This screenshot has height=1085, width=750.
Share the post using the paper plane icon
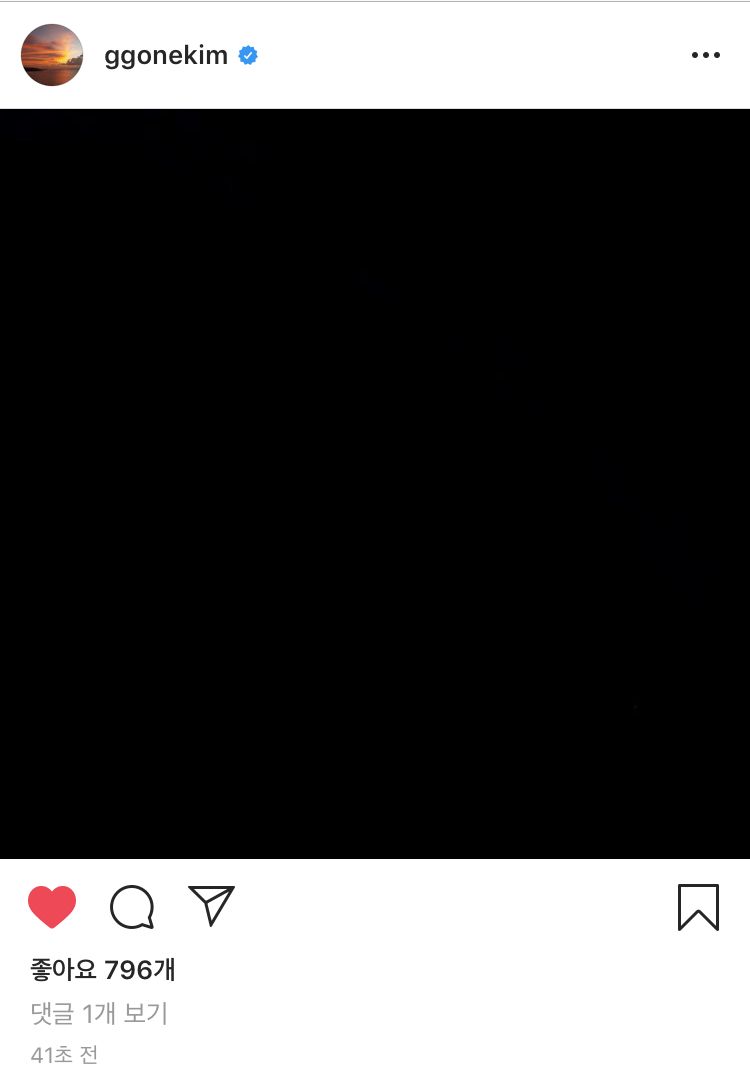209,906
